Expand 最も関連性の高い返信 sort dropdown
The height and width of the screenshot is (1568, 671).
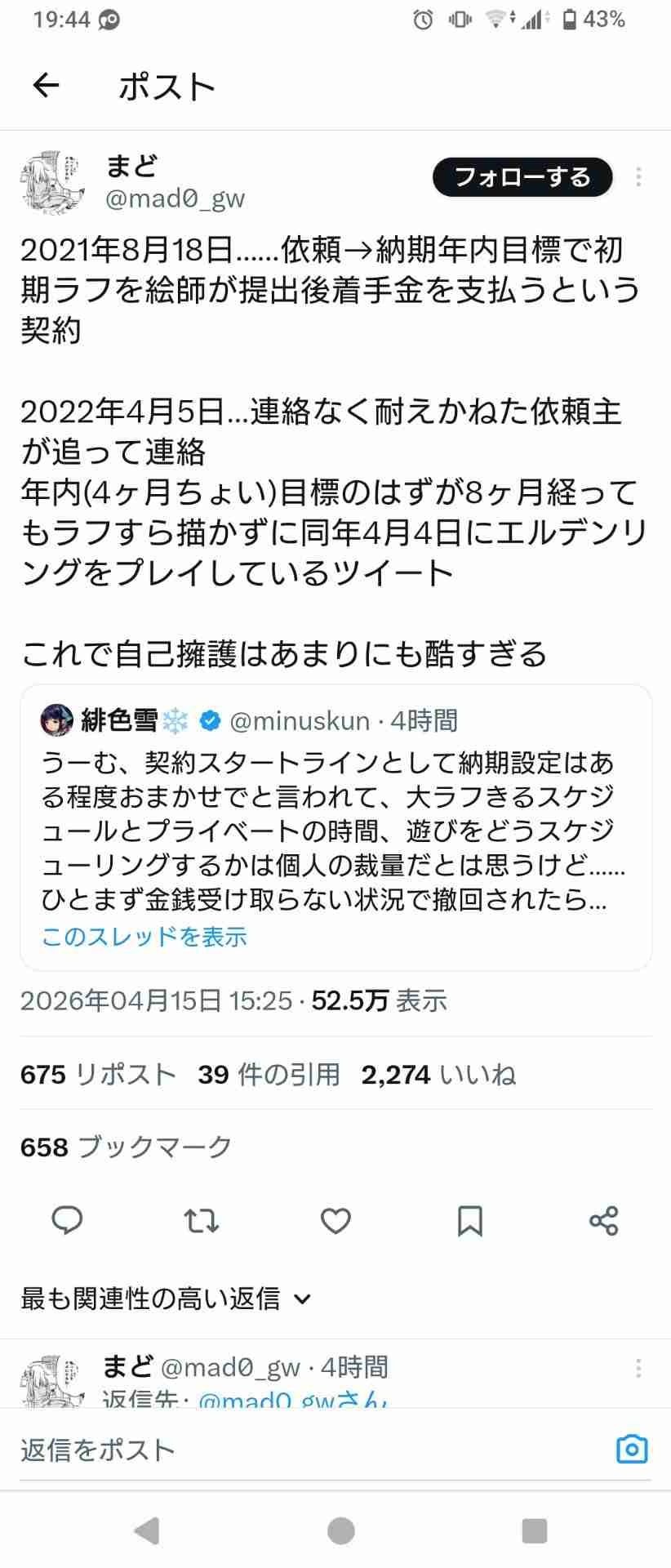[x=167, y=1298]
